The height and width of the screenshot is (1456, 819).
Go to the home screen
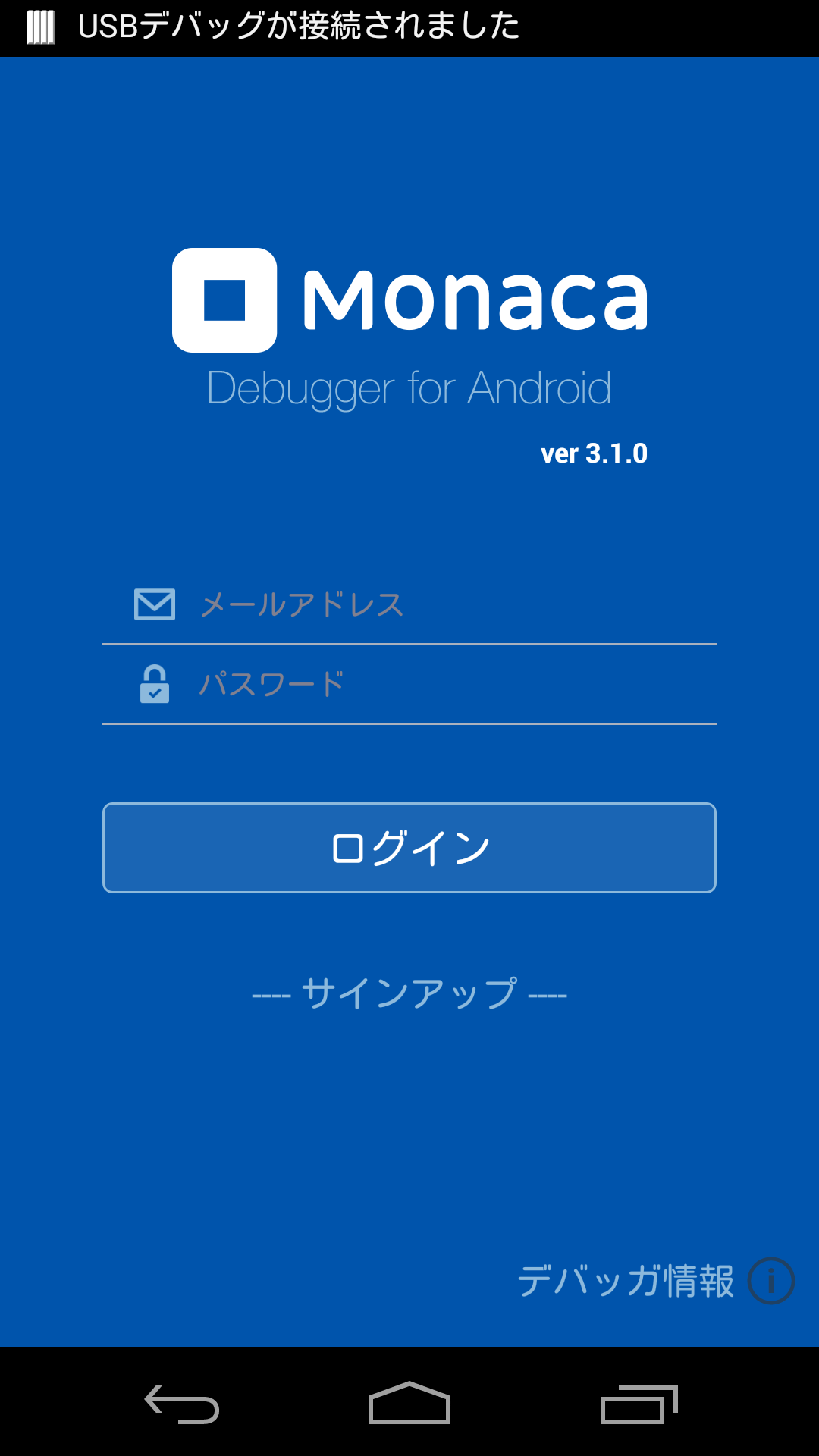pos(409,1404)
